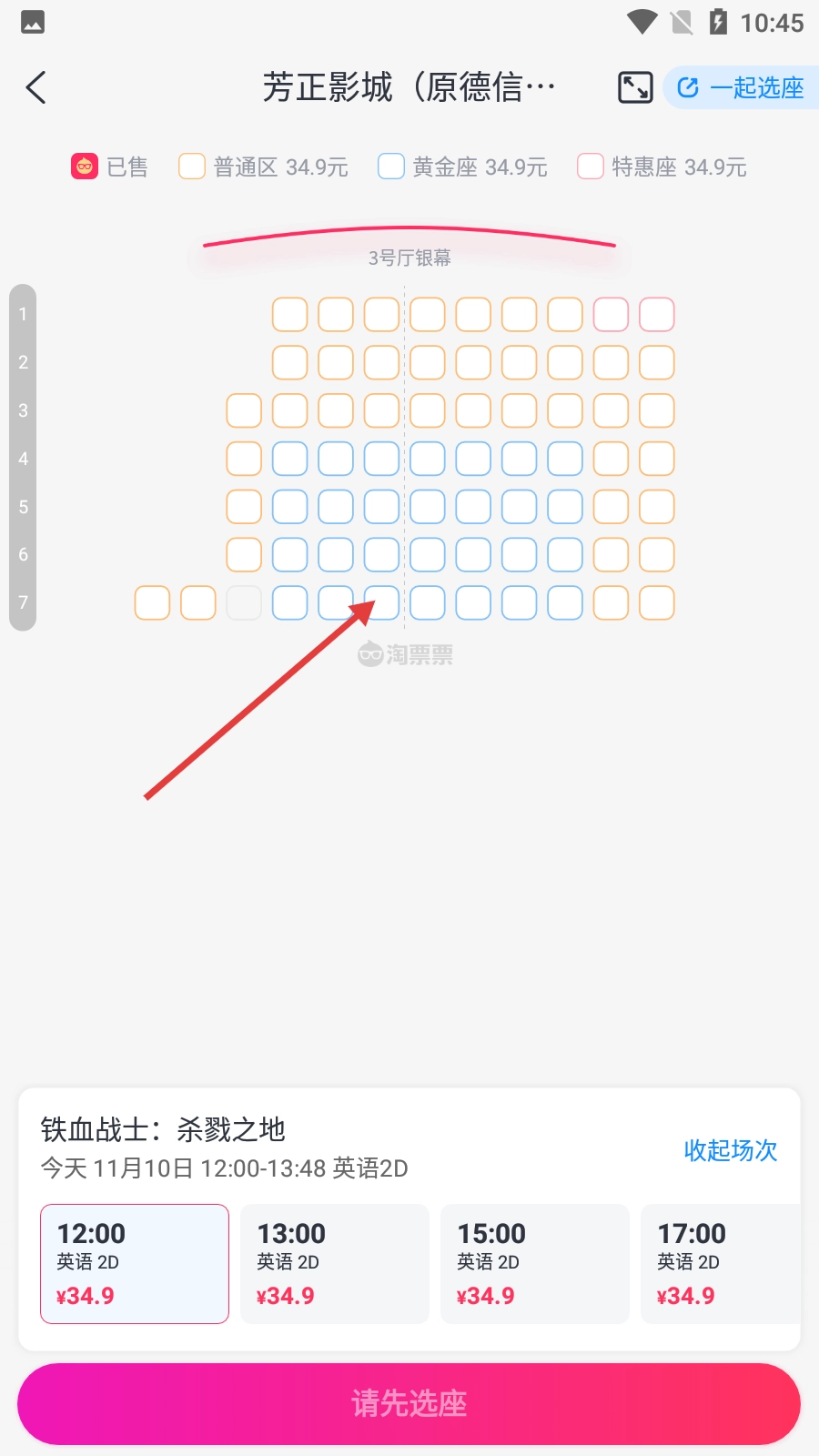
Task: Switch to the 15:00 showtime
Action: click(x=534, y=1263)
